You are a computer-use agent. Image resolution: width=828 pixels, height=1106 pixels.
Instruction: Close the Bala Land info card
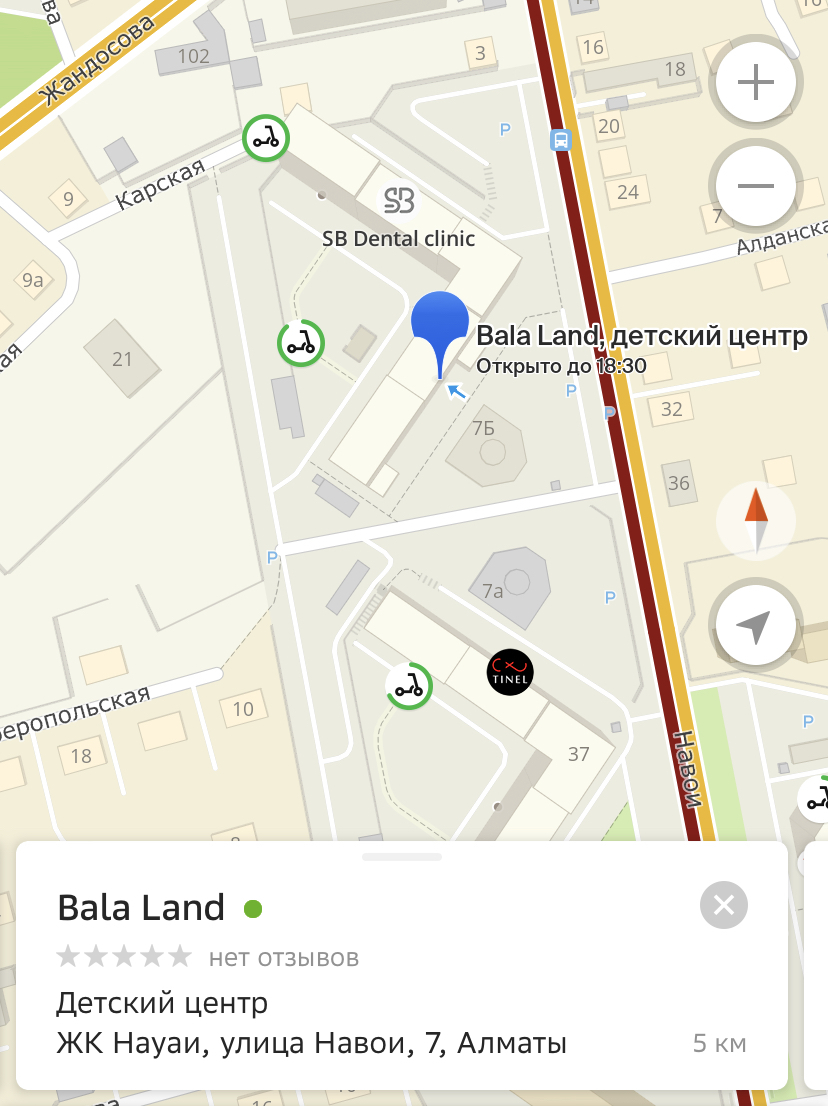tap(724, 906)
